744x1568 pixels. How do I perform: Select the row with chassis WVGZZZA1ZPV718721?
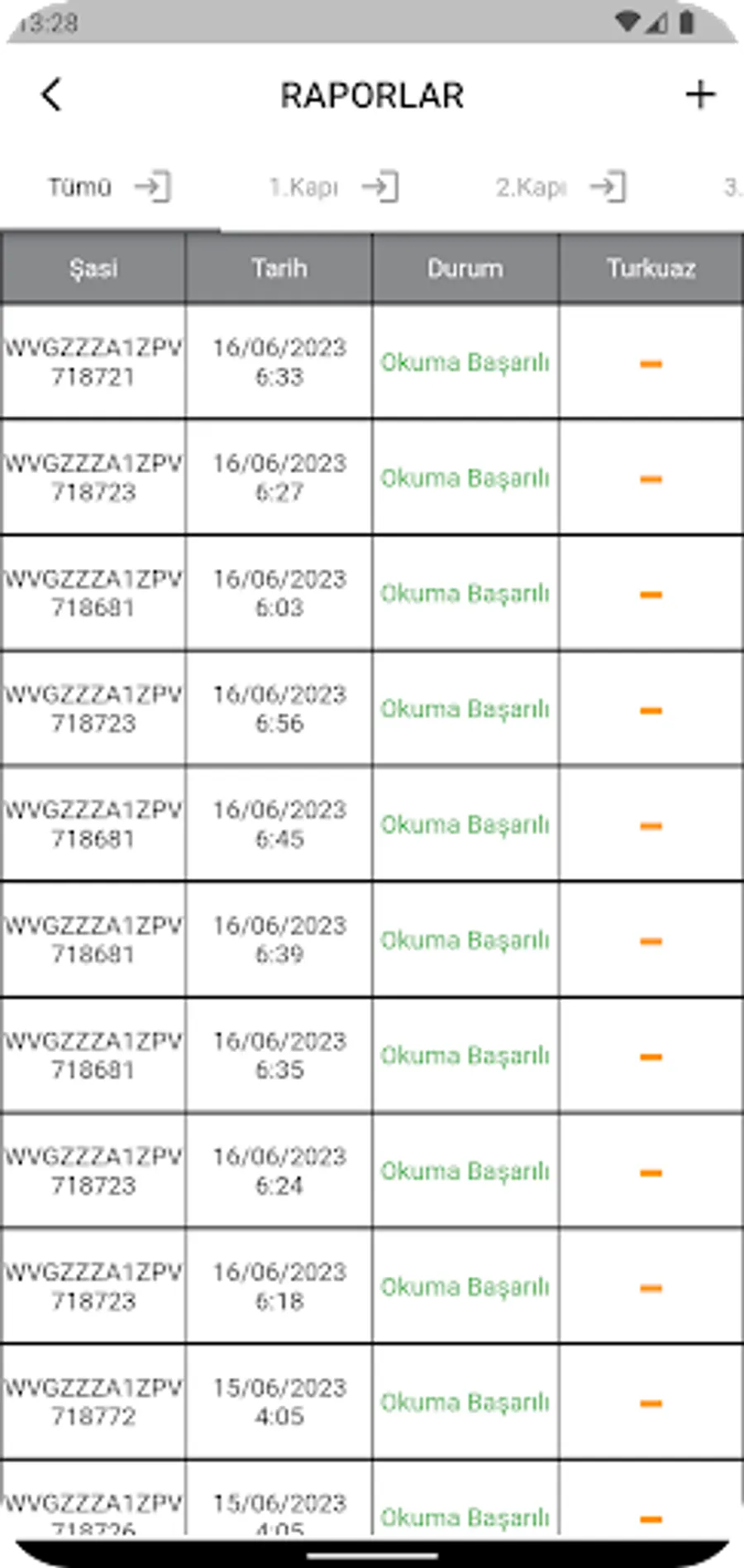(93, 362)
